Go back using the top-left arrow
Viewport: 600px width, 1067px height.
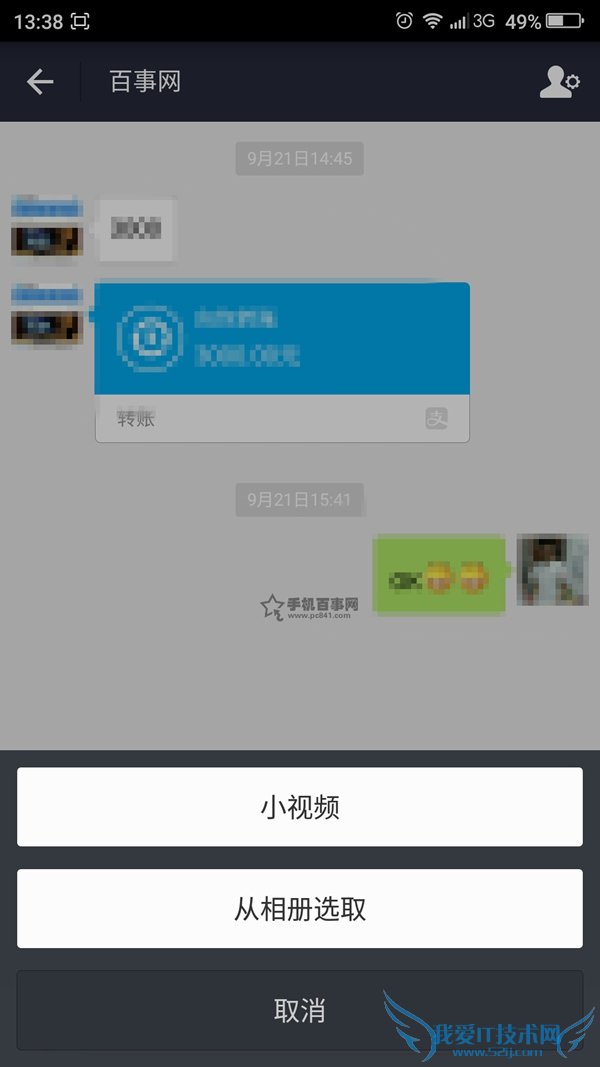(x=40, y=82)
